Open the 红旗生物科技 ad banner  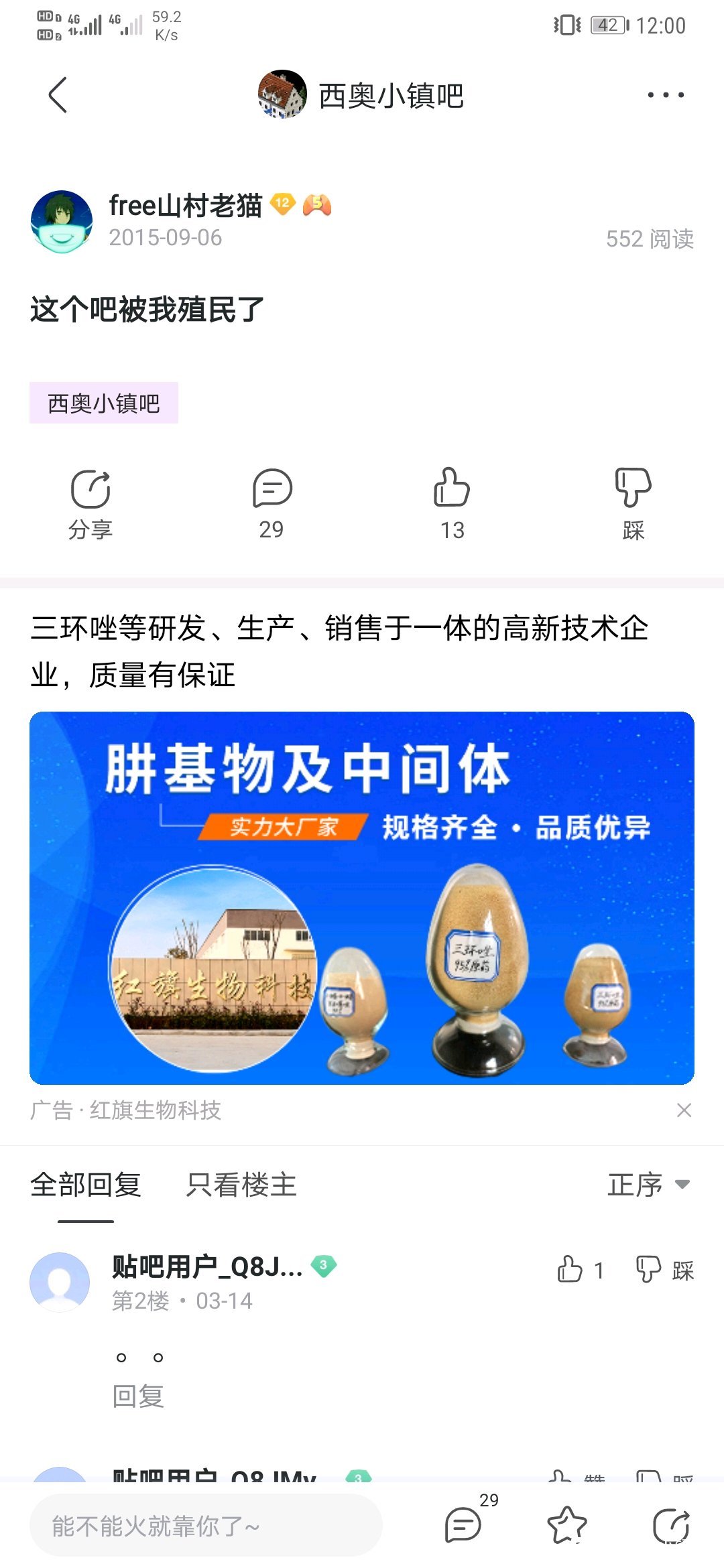[x=362, y=897]
